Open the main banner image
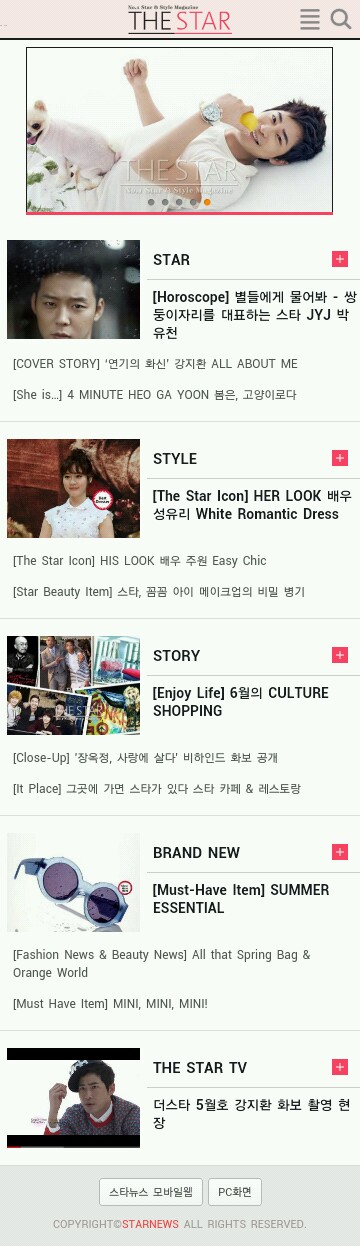The height and width of the screenshot is (1246, 360). tap(179, 130)
